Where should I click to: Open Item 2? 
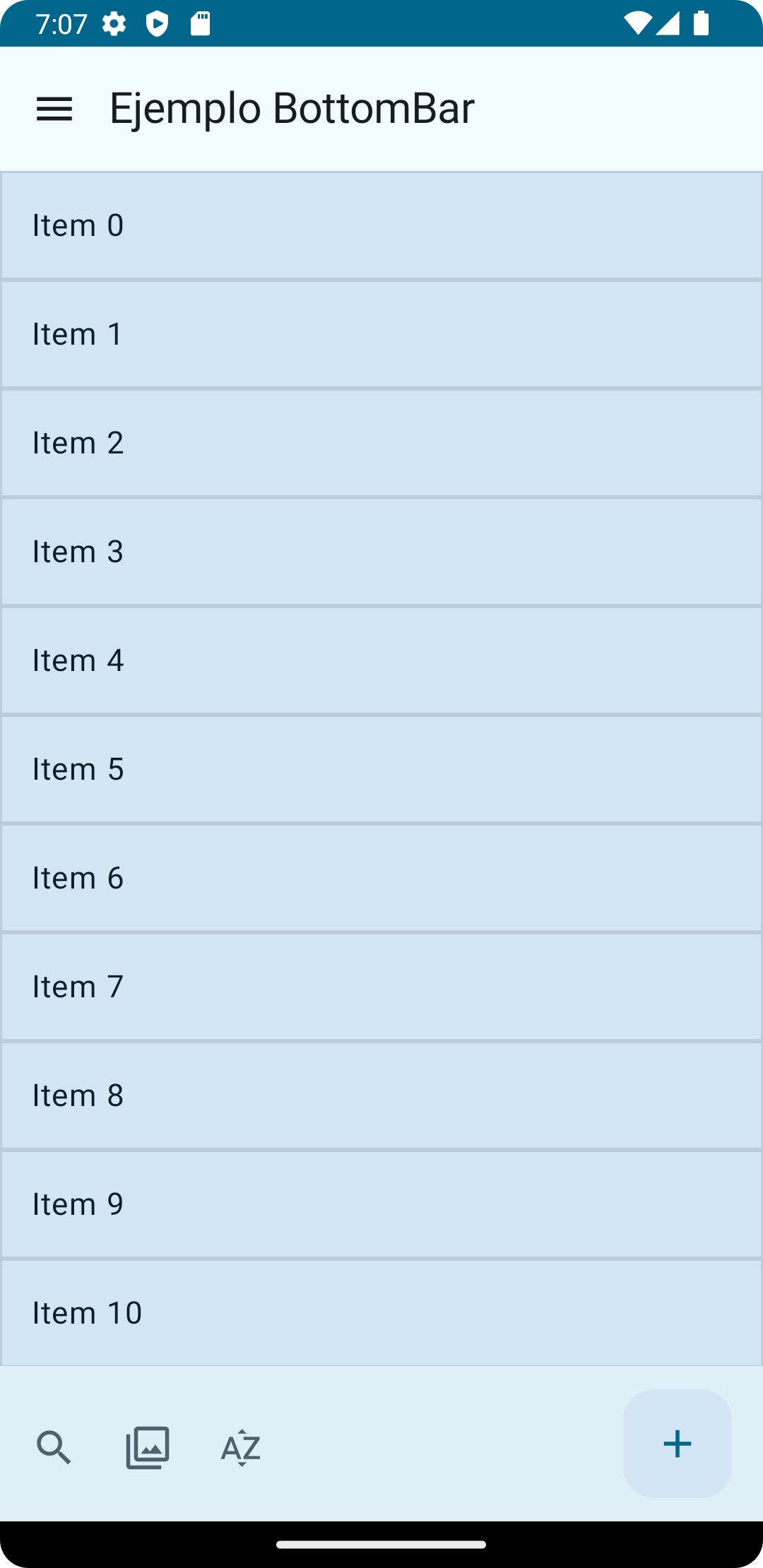pyautogui.click(x=381, y=443)
